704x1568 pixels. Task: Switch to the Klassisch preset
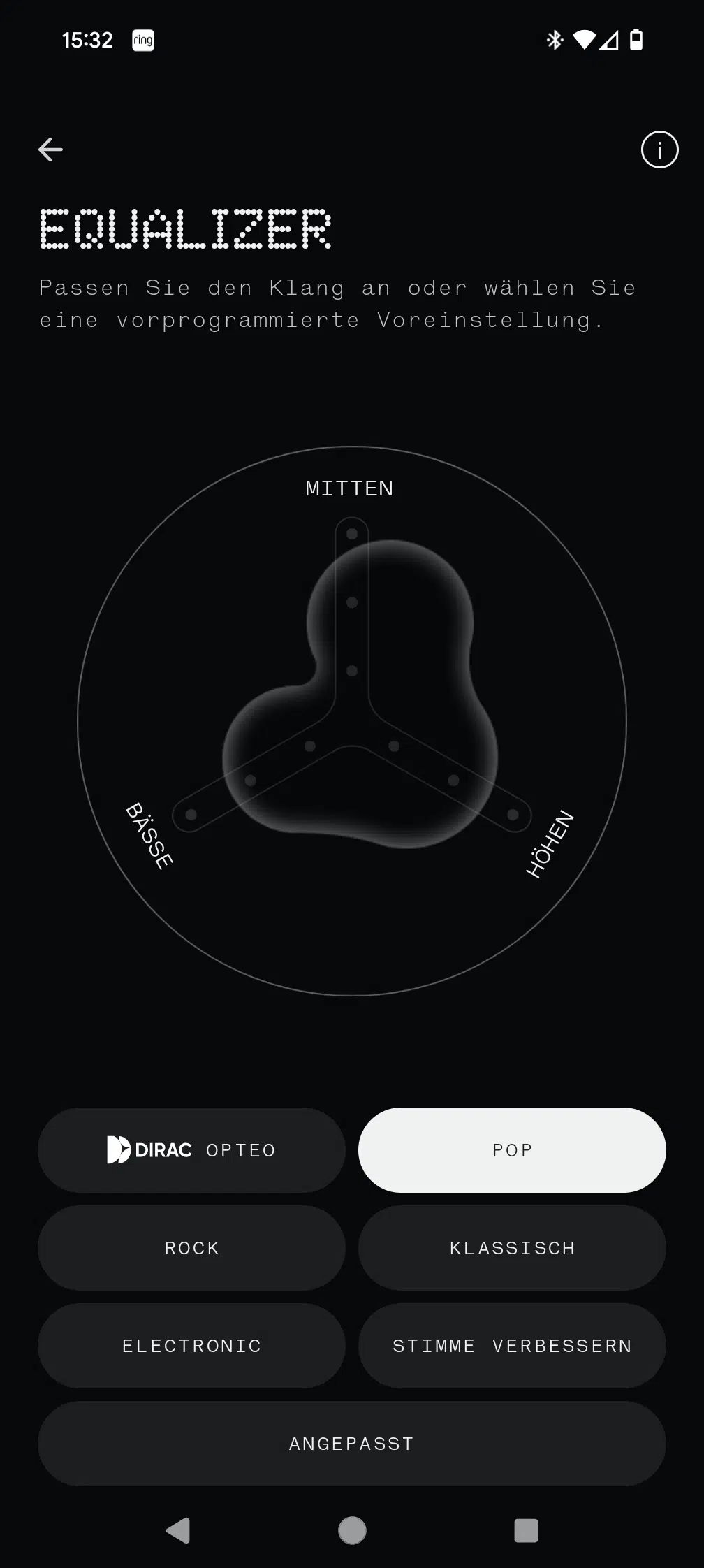pos(512,1248)
